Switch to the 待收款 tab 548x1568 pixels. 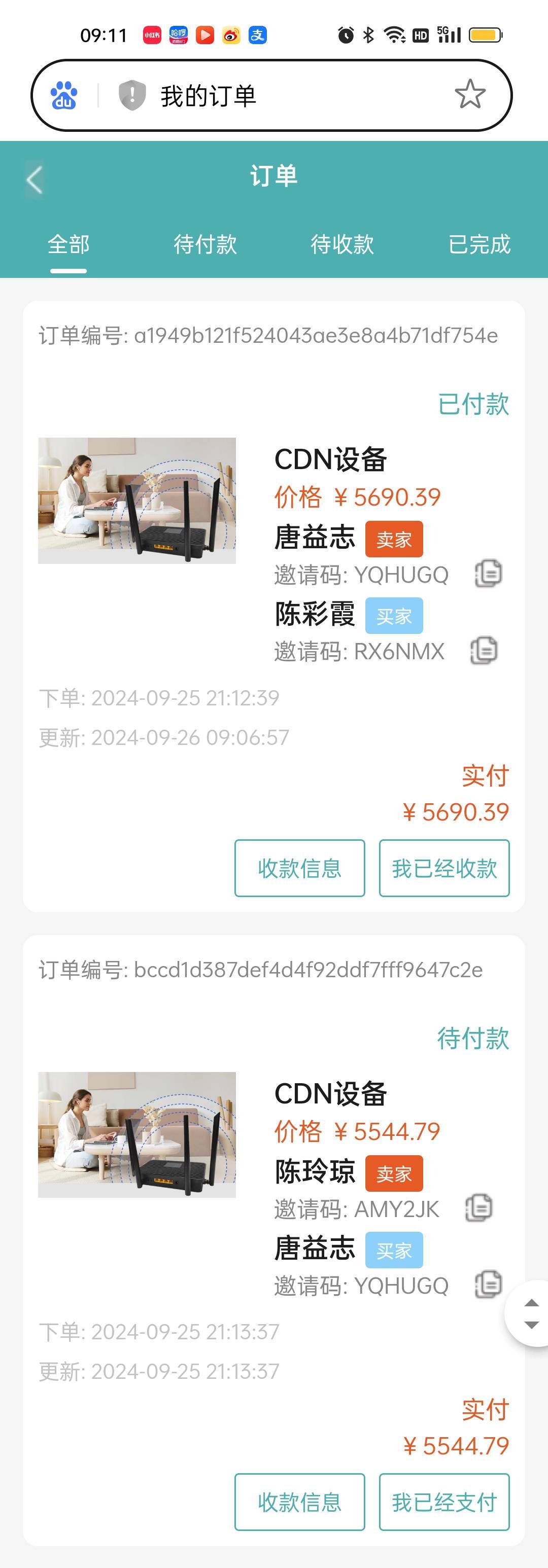(x=342, y=245)
